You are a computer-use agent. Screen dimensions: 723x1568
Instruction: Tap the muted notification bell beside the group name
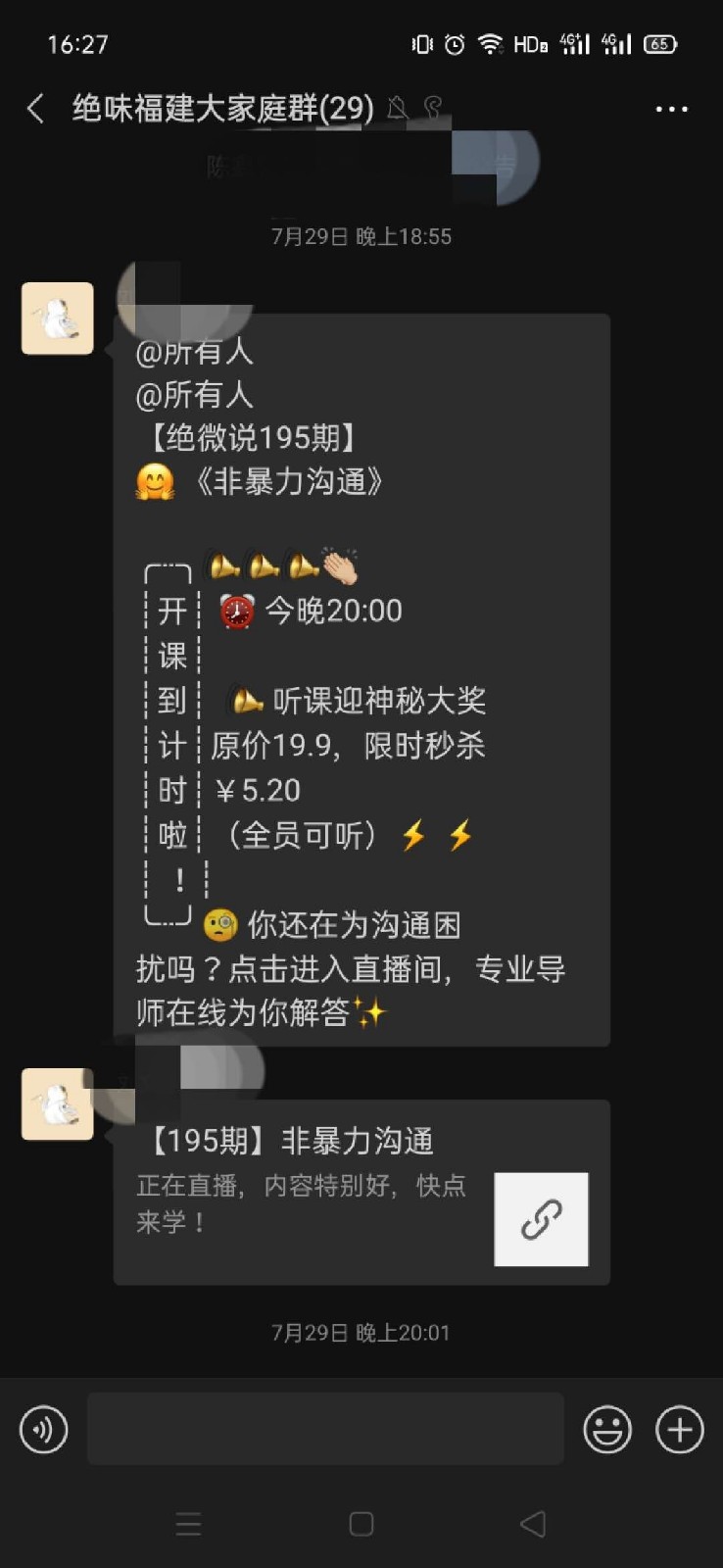pyautogui.click(x=397, y=108)
